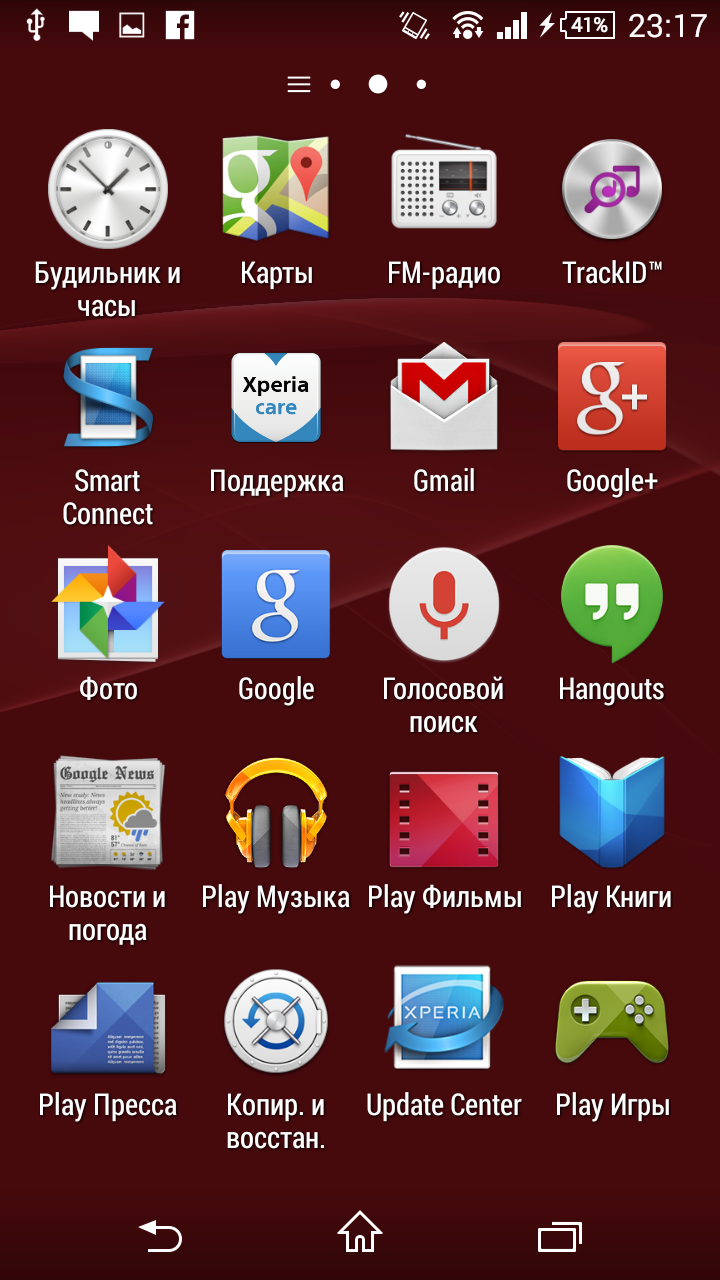
Task: Open the Будильник и часы clock app
Action: (107, 190)
